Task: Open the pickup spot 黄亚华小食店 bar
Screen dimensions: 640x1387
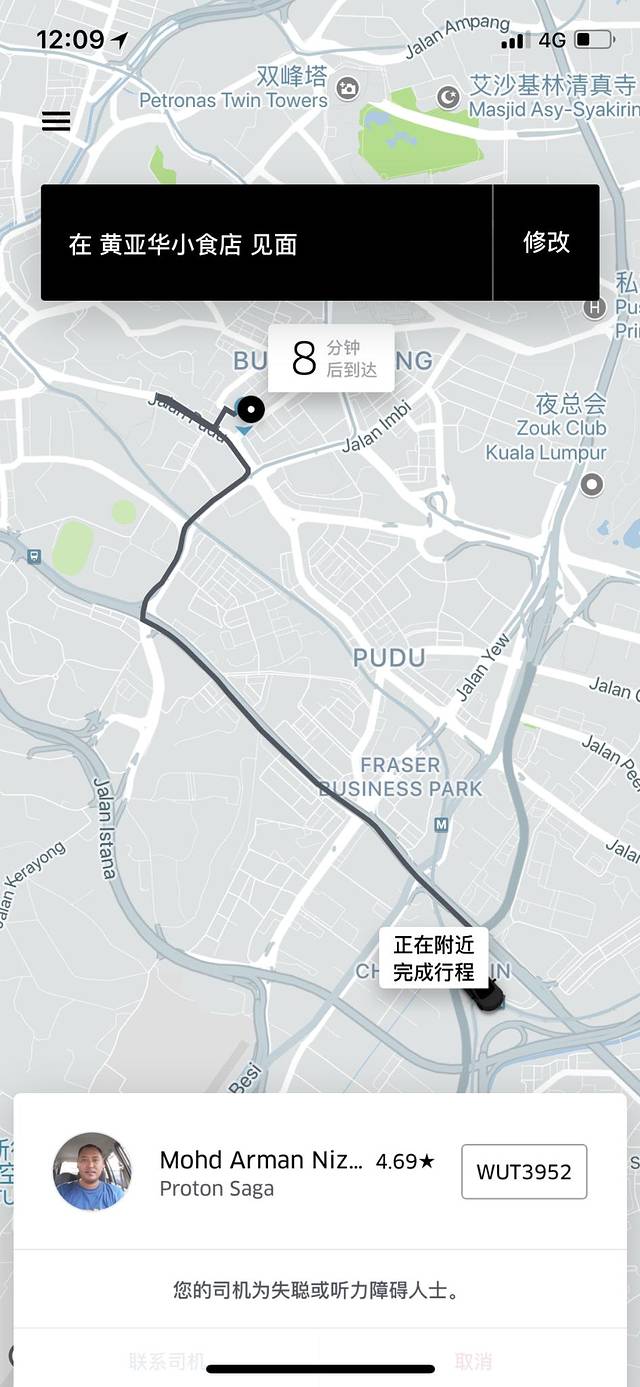Action: [x=266, y=243]
